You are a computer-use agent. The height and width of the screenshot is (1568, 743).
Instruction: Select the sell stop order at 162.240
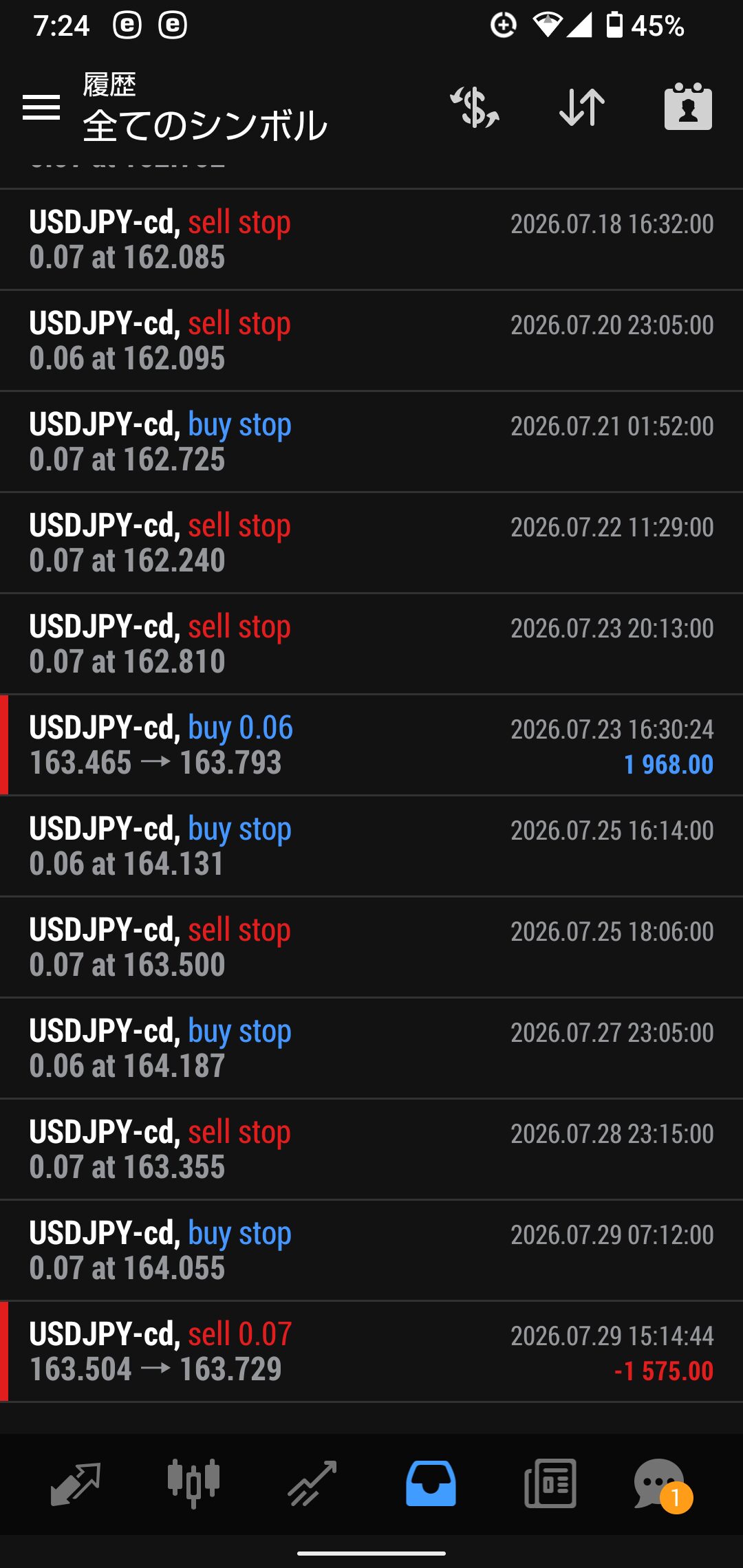[371, 543]
